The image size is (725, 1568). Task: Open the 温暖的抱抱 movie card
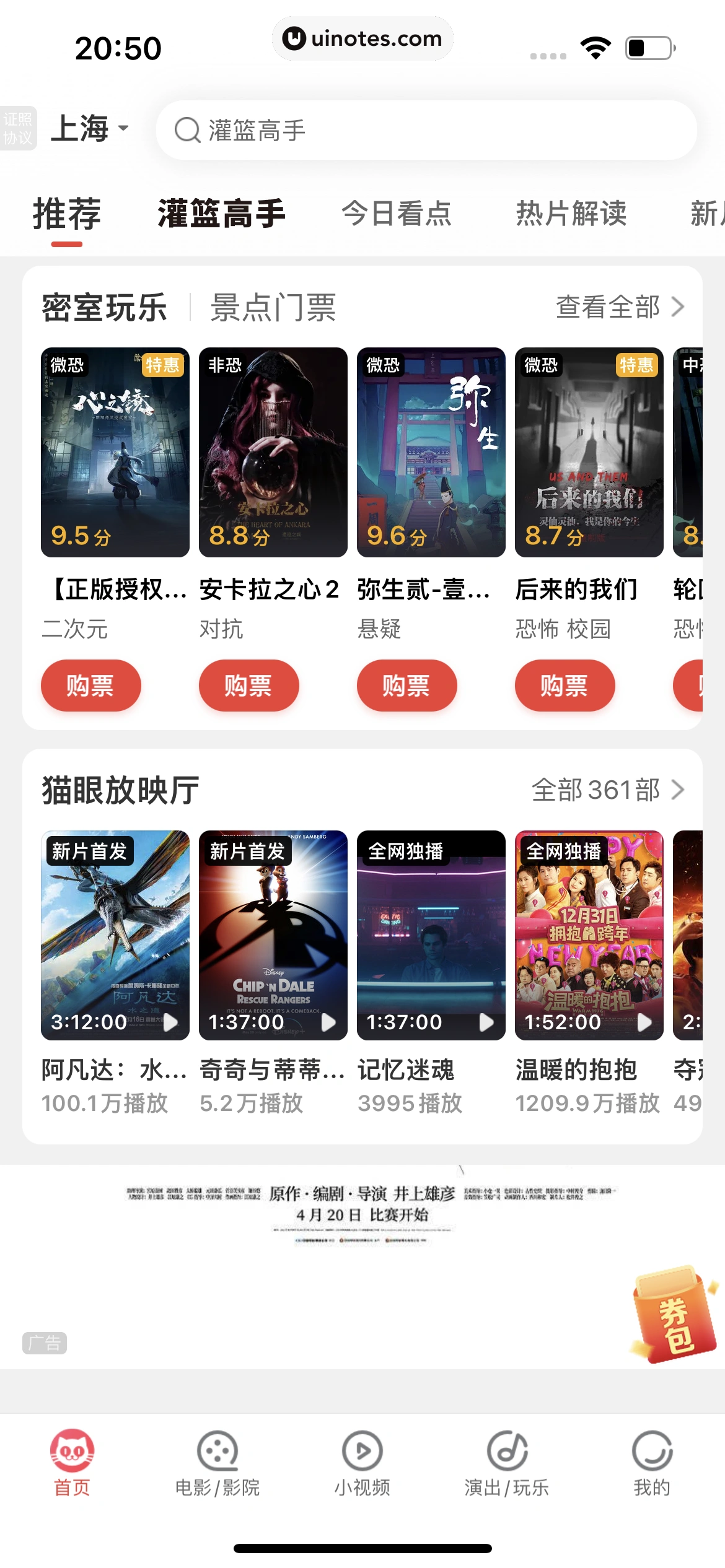click(x=589, y=935)
